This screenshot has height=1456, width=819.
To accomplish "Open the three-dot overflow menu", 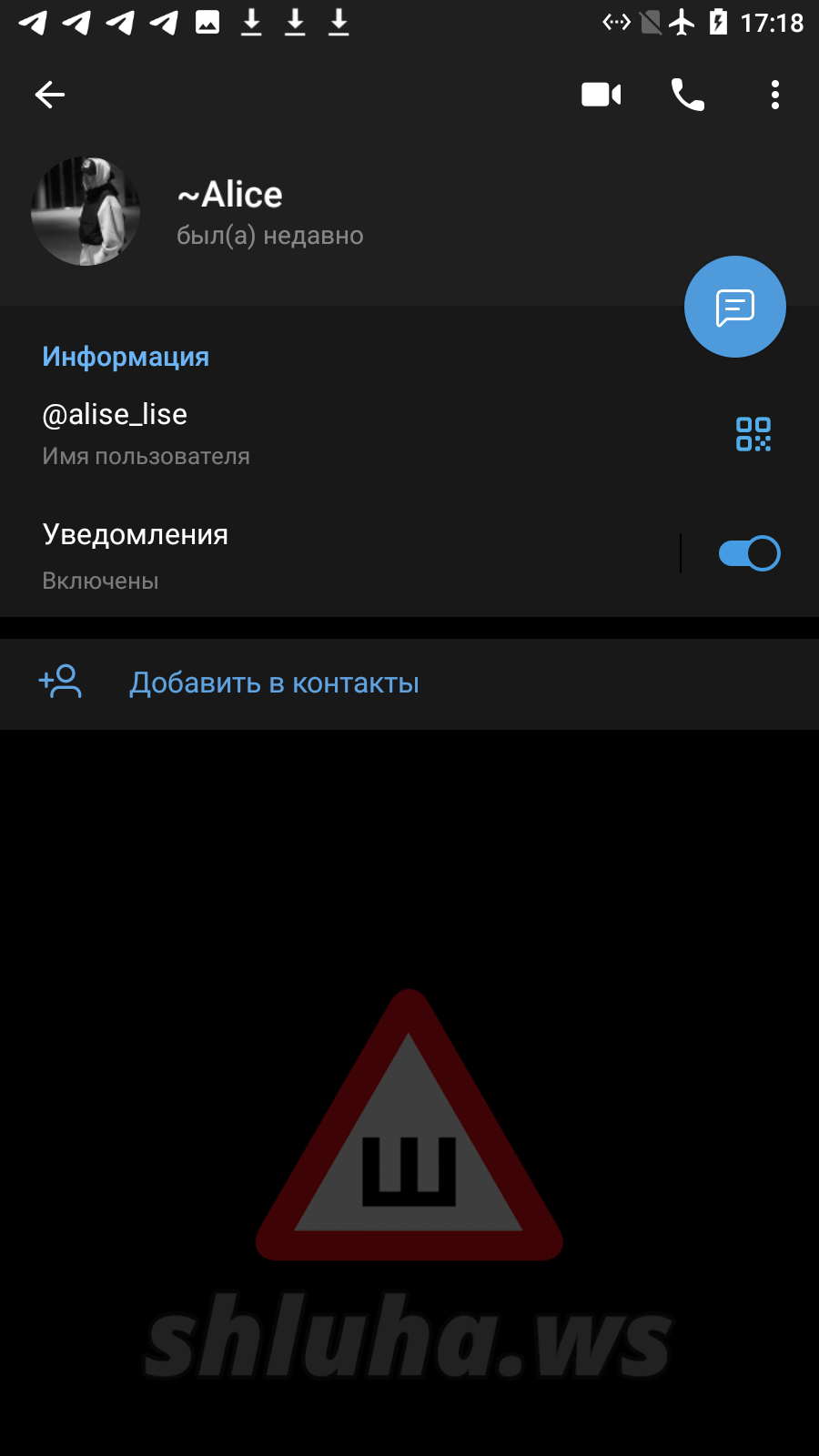I will coord(775,95).
